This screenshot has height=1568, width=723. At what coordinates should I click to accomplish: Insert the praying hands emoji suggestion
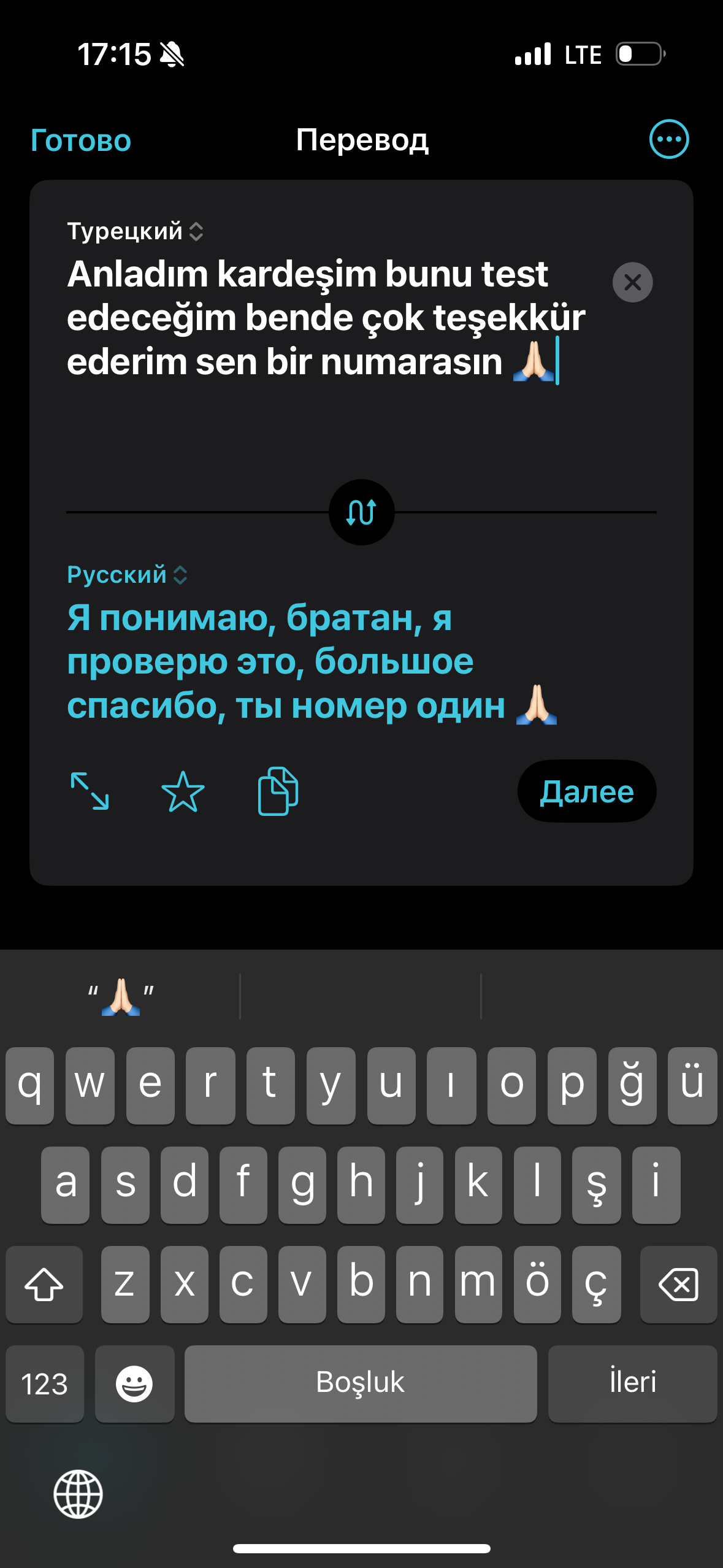click(121, 996)
